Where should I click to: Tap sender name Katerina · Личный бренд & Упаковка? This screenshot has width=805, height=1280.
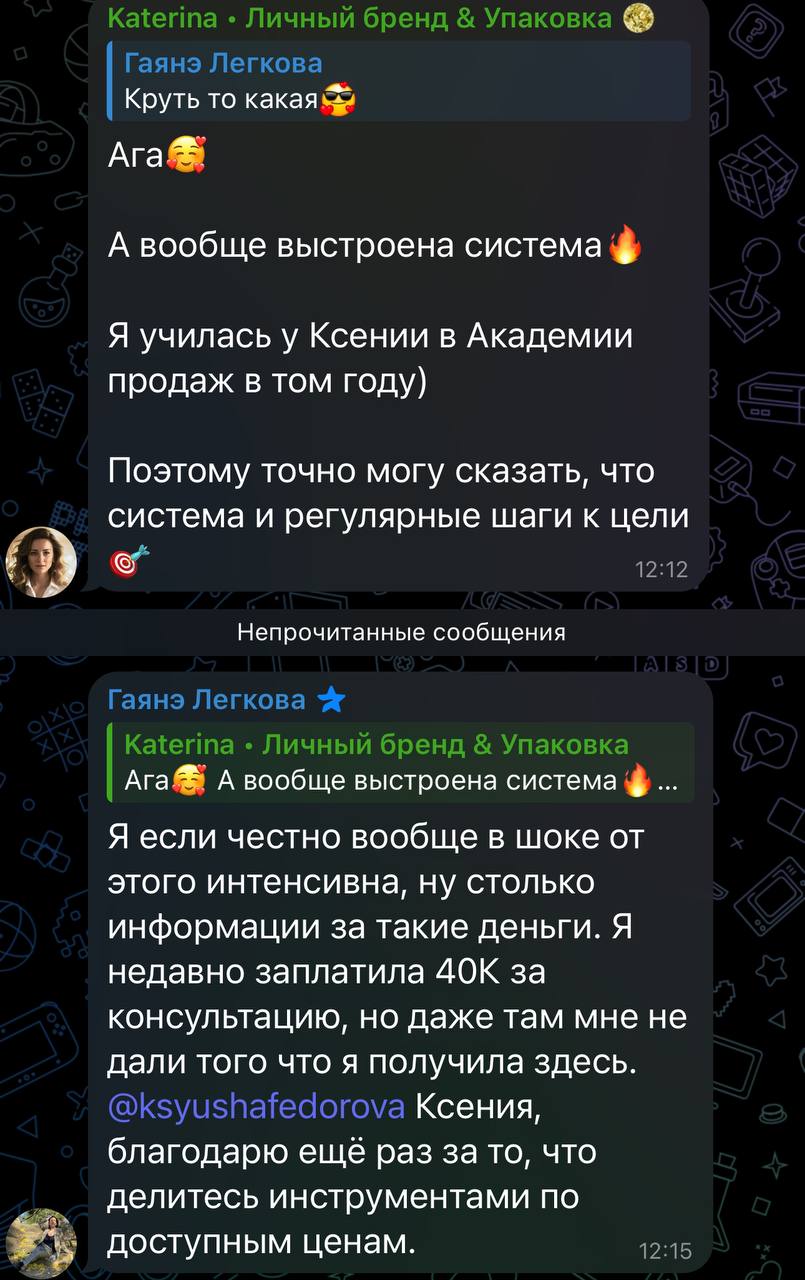click(360, 17)
